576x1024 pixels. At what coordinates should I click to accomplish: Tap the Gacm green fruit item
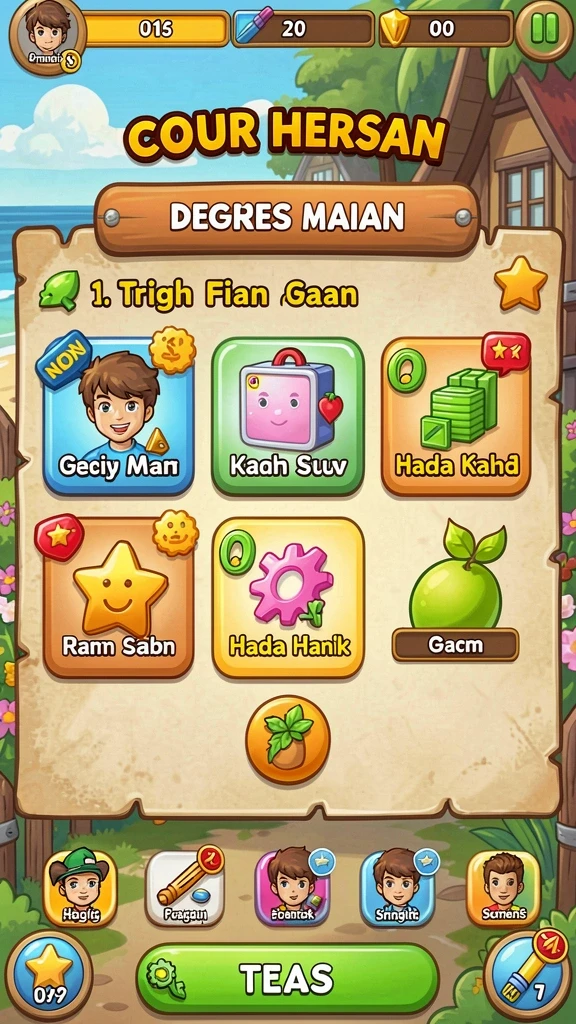coord(456,591)
